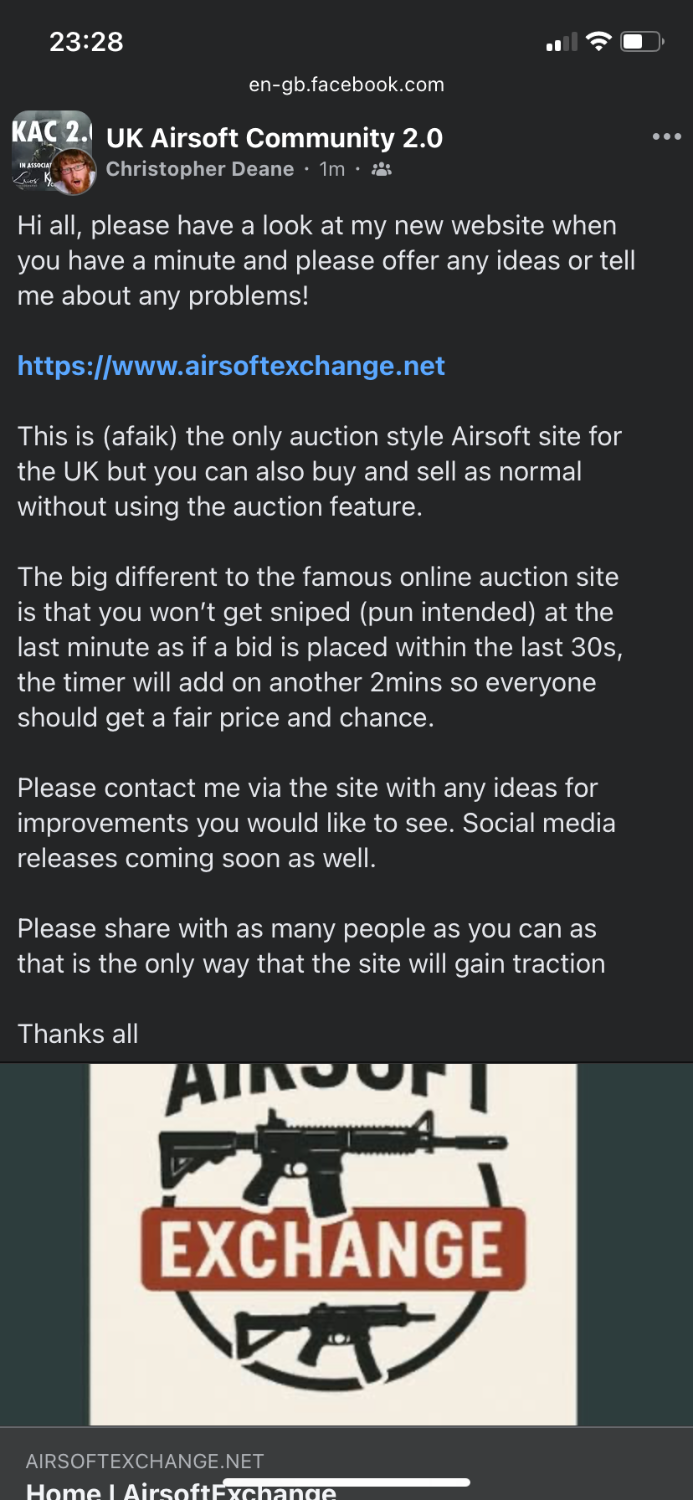Open the UK Airsoft Community 2.0 group
Viewport: 693px width, 1500px height.
[x=274, y=138]
